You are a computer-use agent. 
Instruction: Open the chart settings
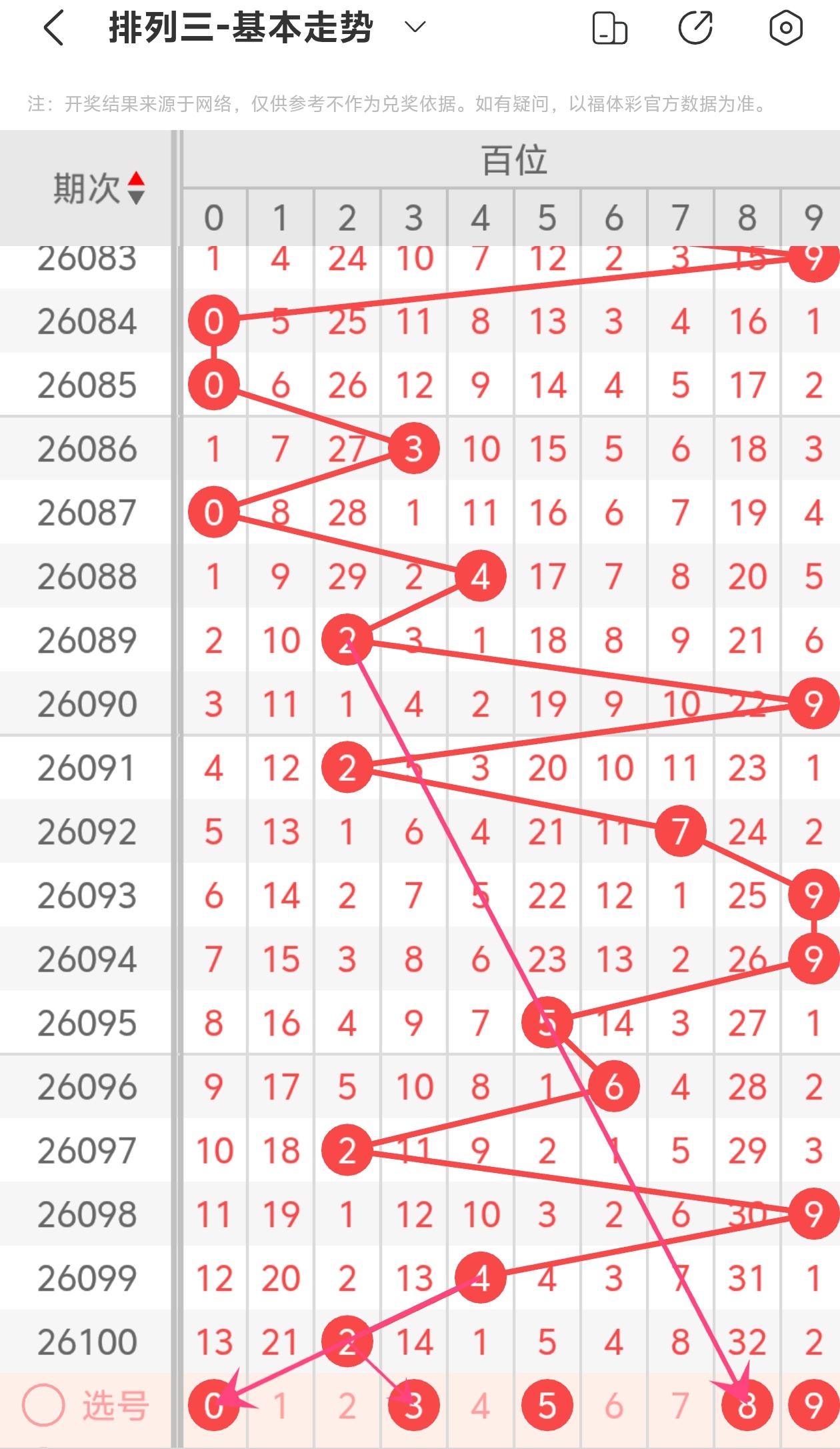point(785,28)
